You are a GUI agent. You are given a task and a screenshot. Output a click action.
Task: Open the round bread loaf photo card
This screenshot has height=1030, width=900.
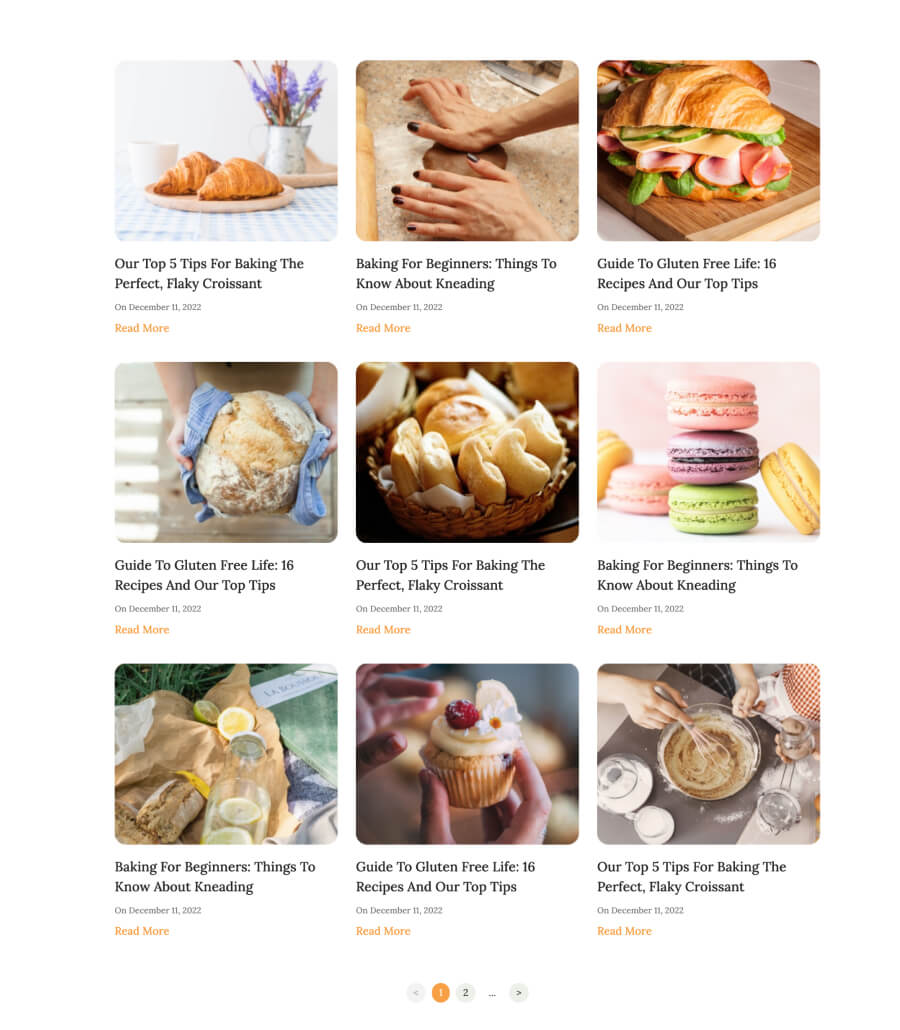pyautogui.click(x=226, y=452)
